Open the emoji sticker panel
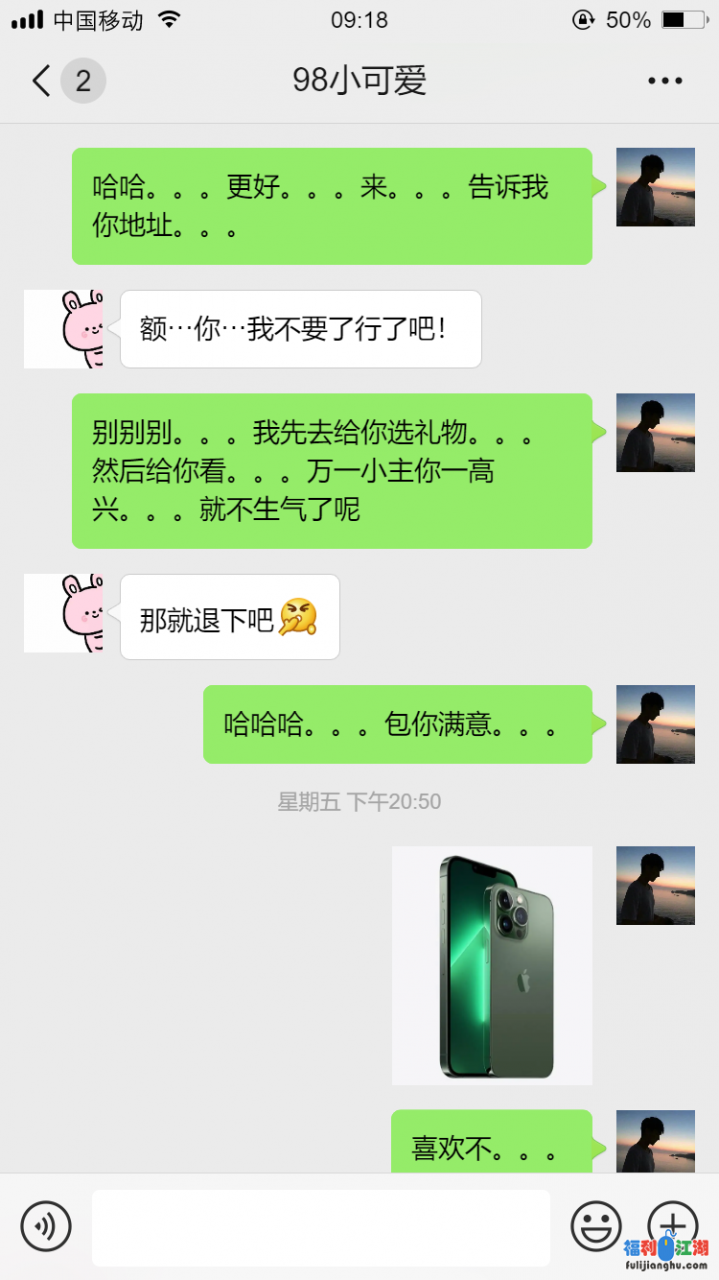This screenshot has width=719, height=1280. point(596,1225)
